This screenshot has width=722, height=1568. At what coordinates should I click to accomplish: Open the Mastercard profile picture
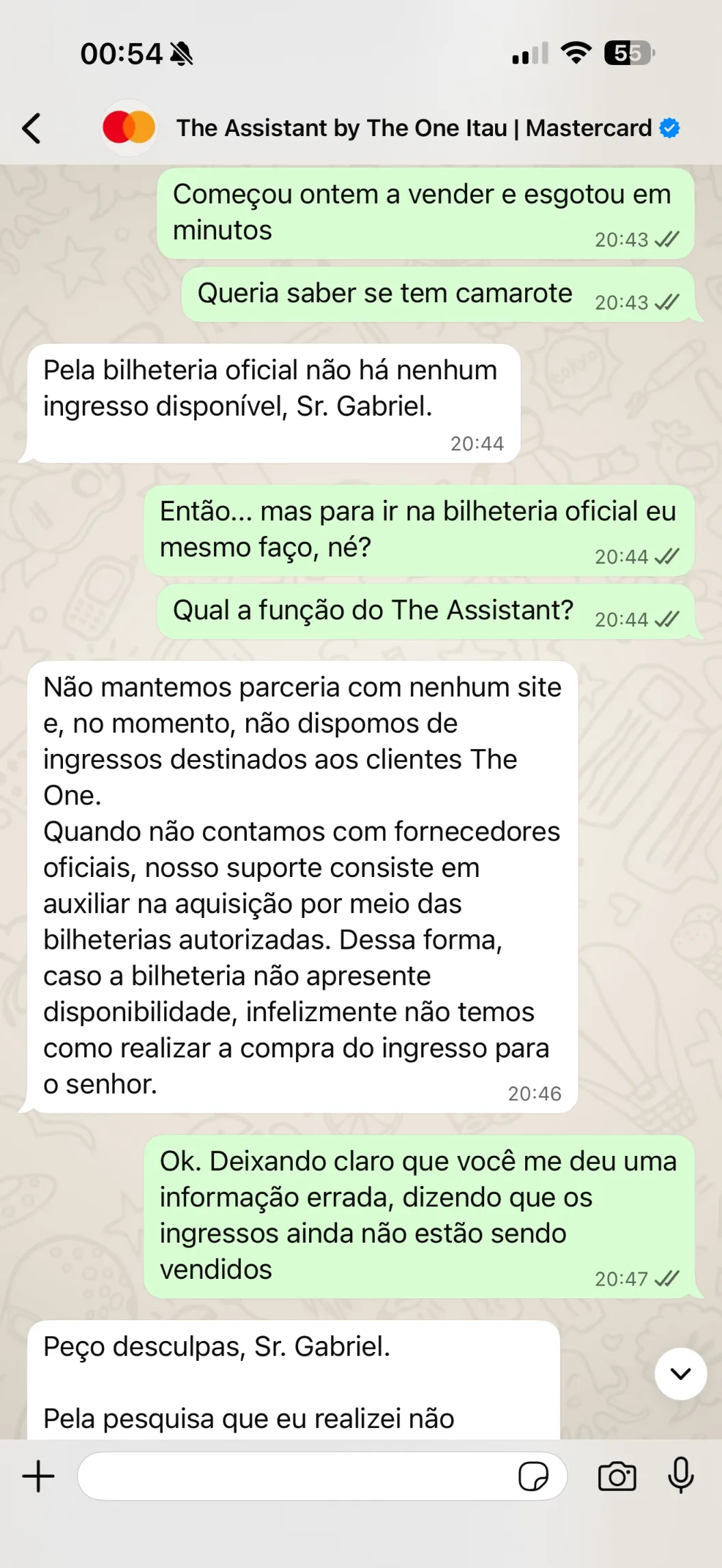coord(129,128)
